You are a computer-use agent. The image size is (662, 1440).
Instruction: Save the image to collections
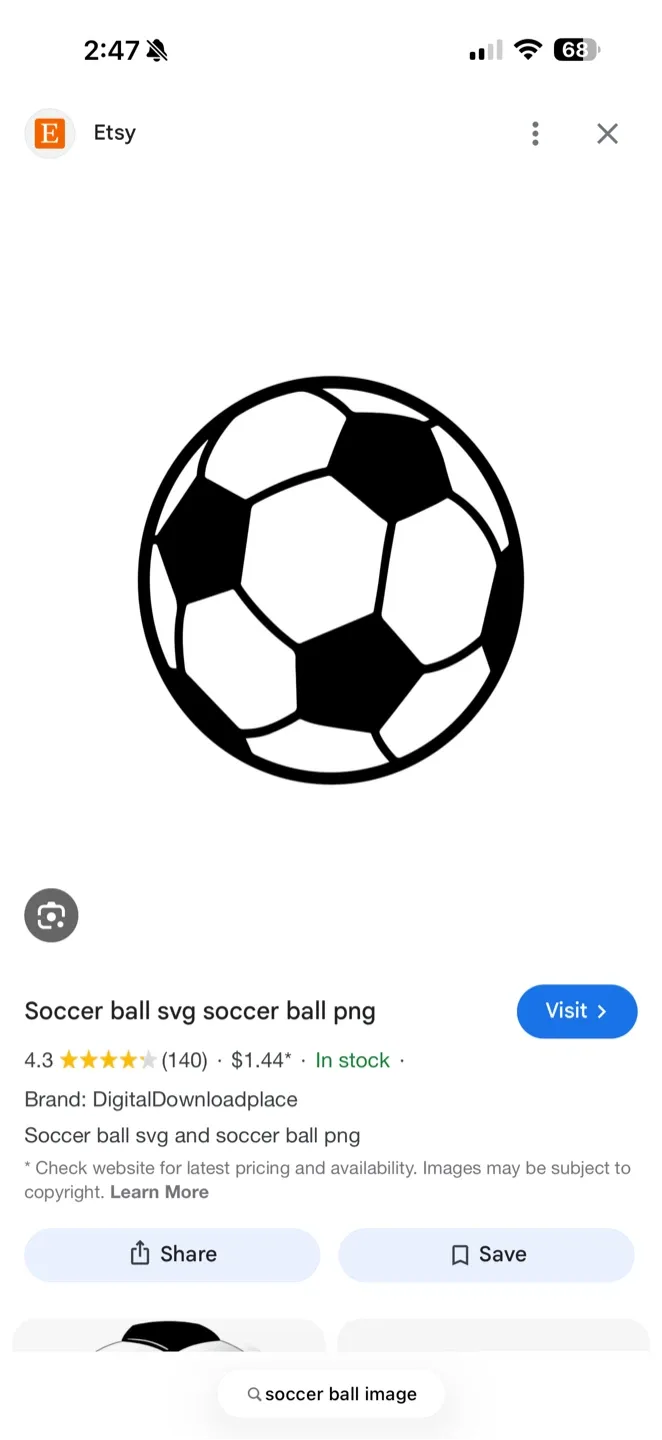coord(487,1254)
